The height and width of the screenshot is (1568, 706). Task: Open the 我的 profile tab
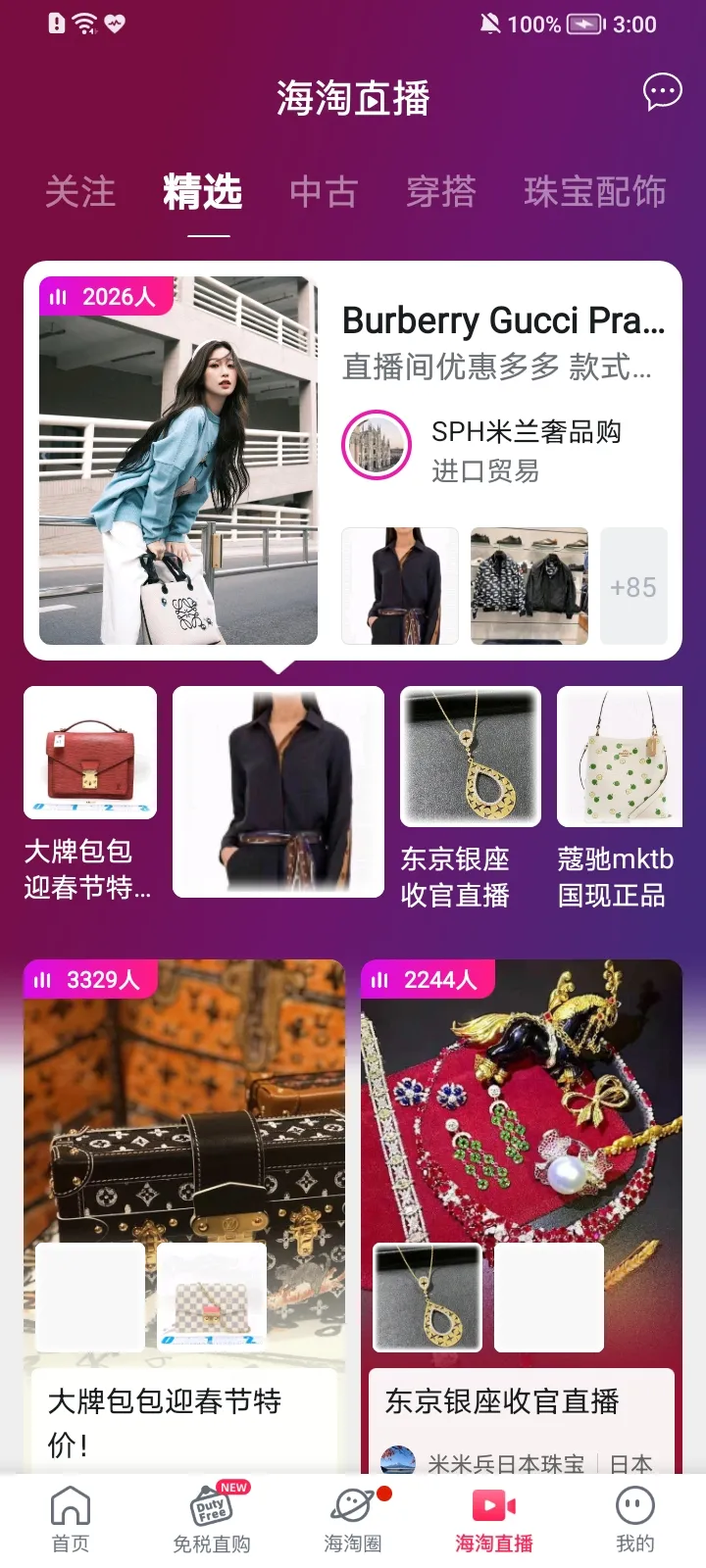coord(634,1519)
